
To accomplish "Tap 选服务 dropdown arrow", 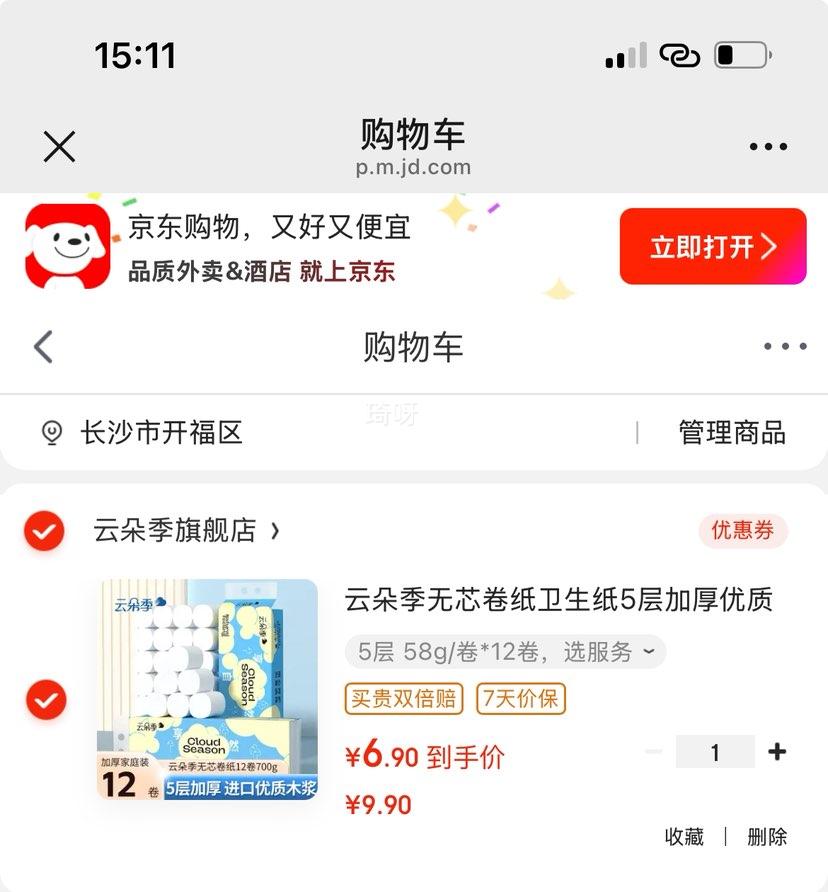I will pyautogui.click(x=650, y=651).
